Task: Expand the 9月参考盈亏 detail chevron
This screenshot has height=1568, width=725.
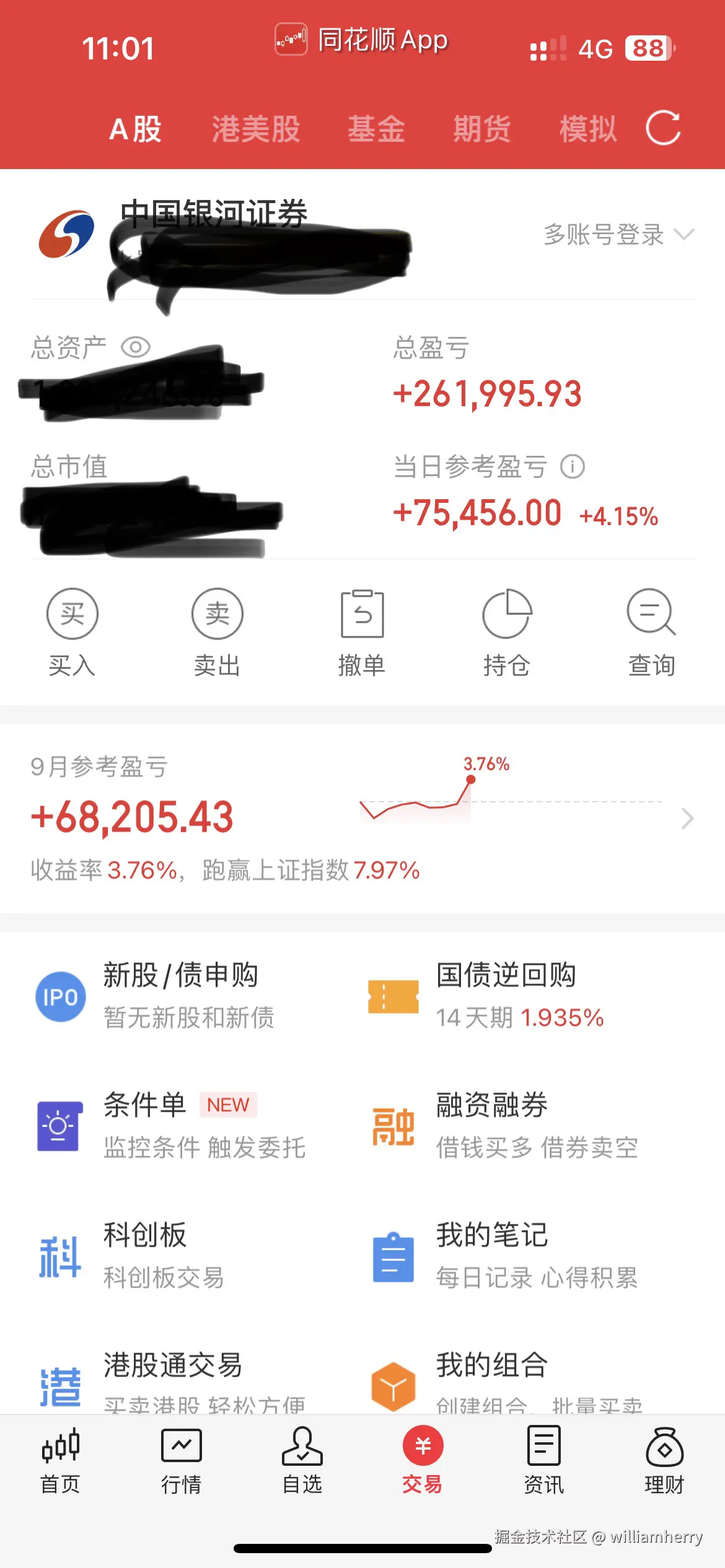Action: 687,819
